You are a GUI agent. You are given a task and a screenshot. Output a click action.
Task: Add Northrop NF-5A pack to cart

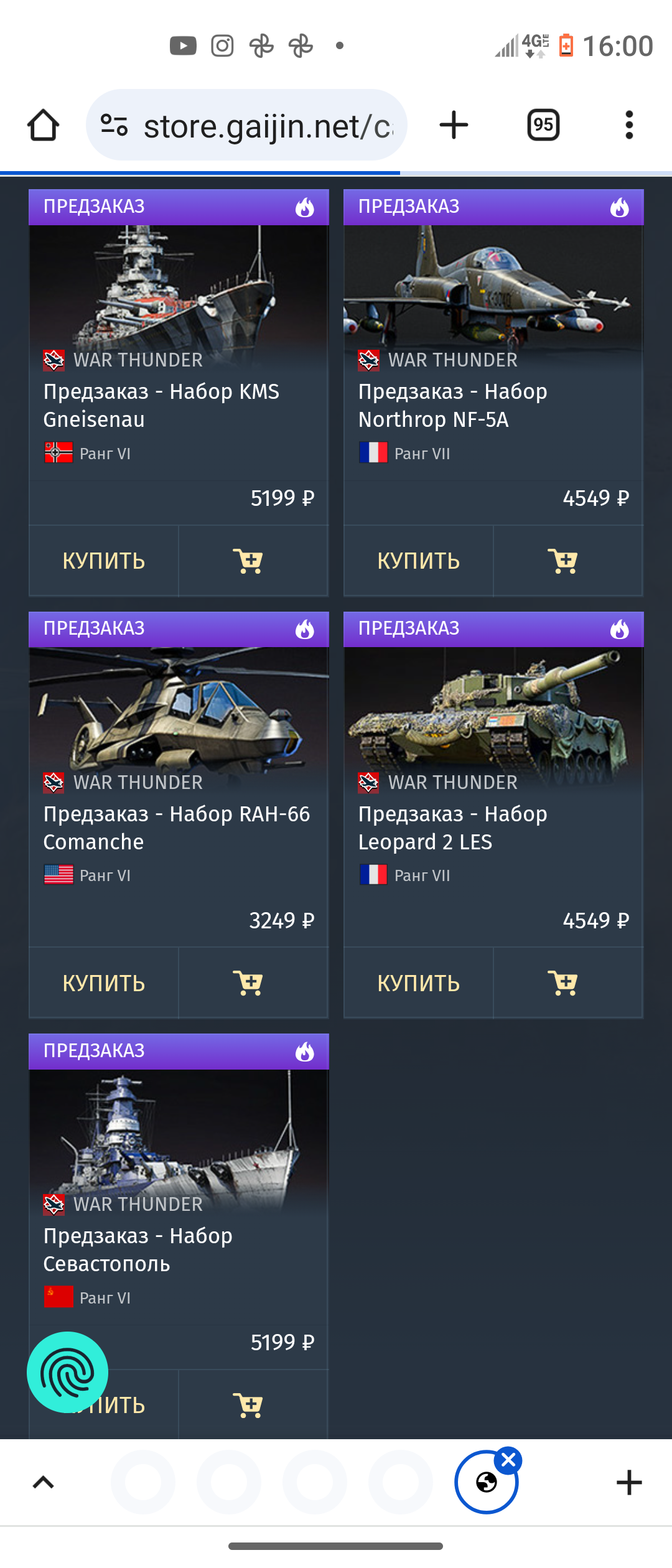tap(563, 561)
